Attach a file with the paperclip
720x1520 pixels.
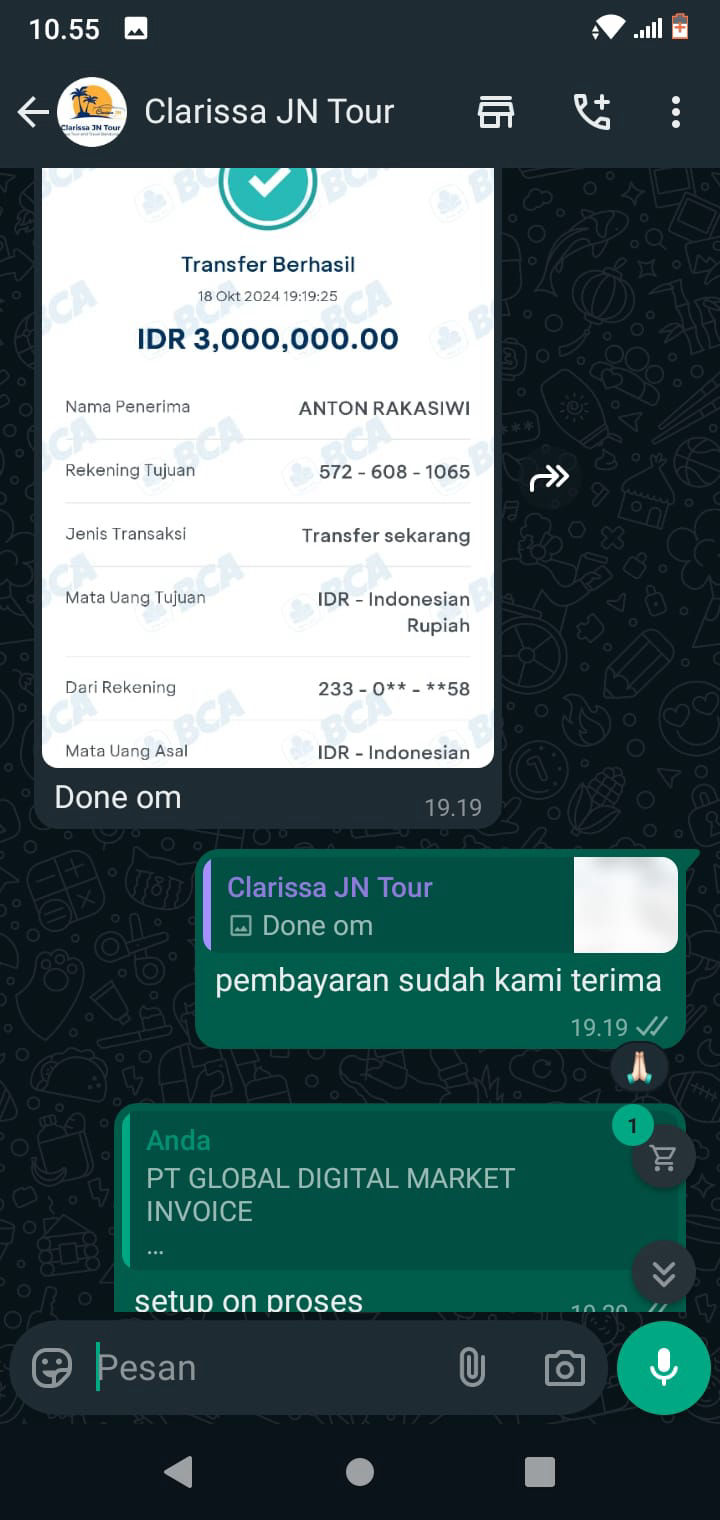click(472, 1367)
